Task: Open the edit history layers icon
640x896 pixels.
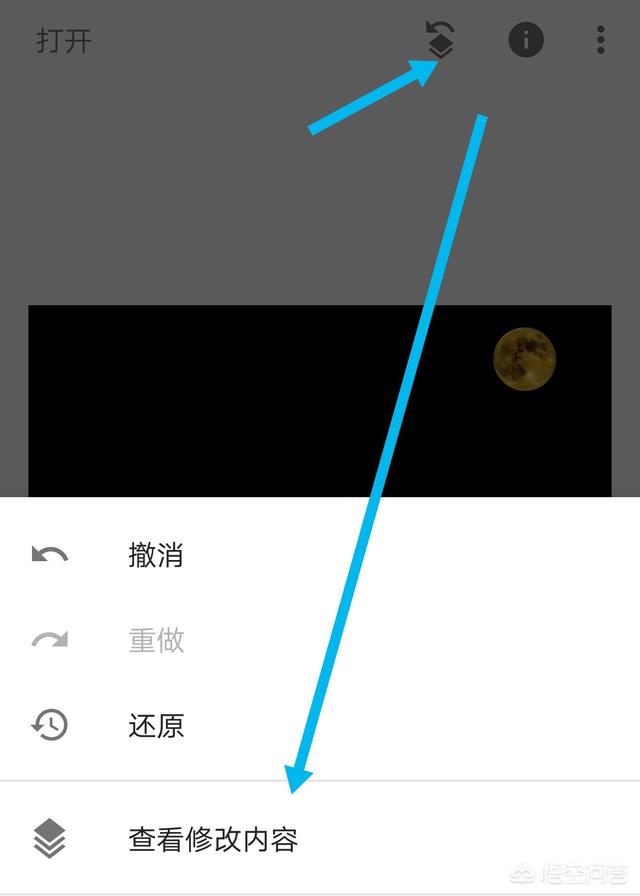Action: [440, 40]
